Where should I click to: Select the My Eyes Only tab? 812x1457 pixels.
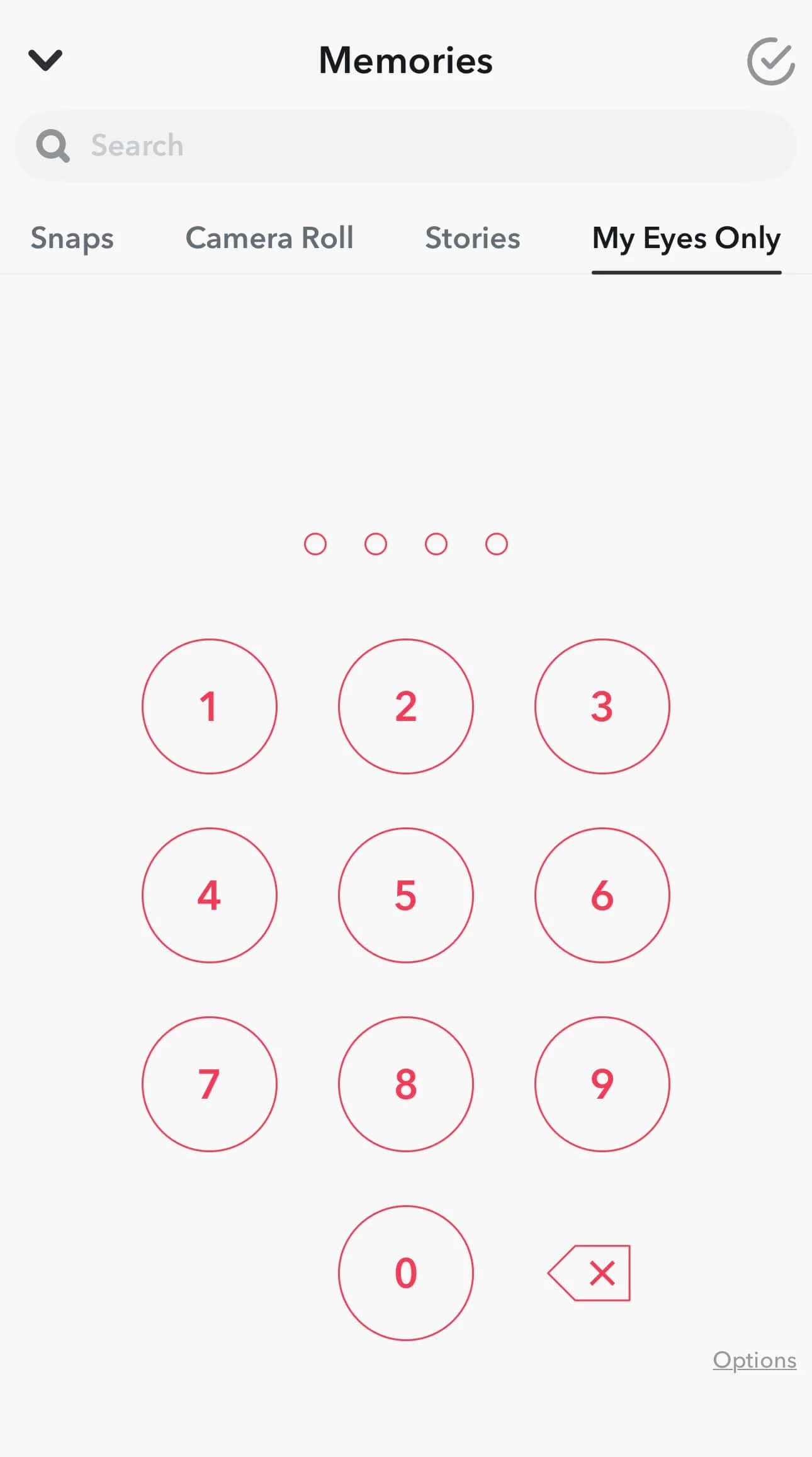pyautogui.click(x=687, y=239)
